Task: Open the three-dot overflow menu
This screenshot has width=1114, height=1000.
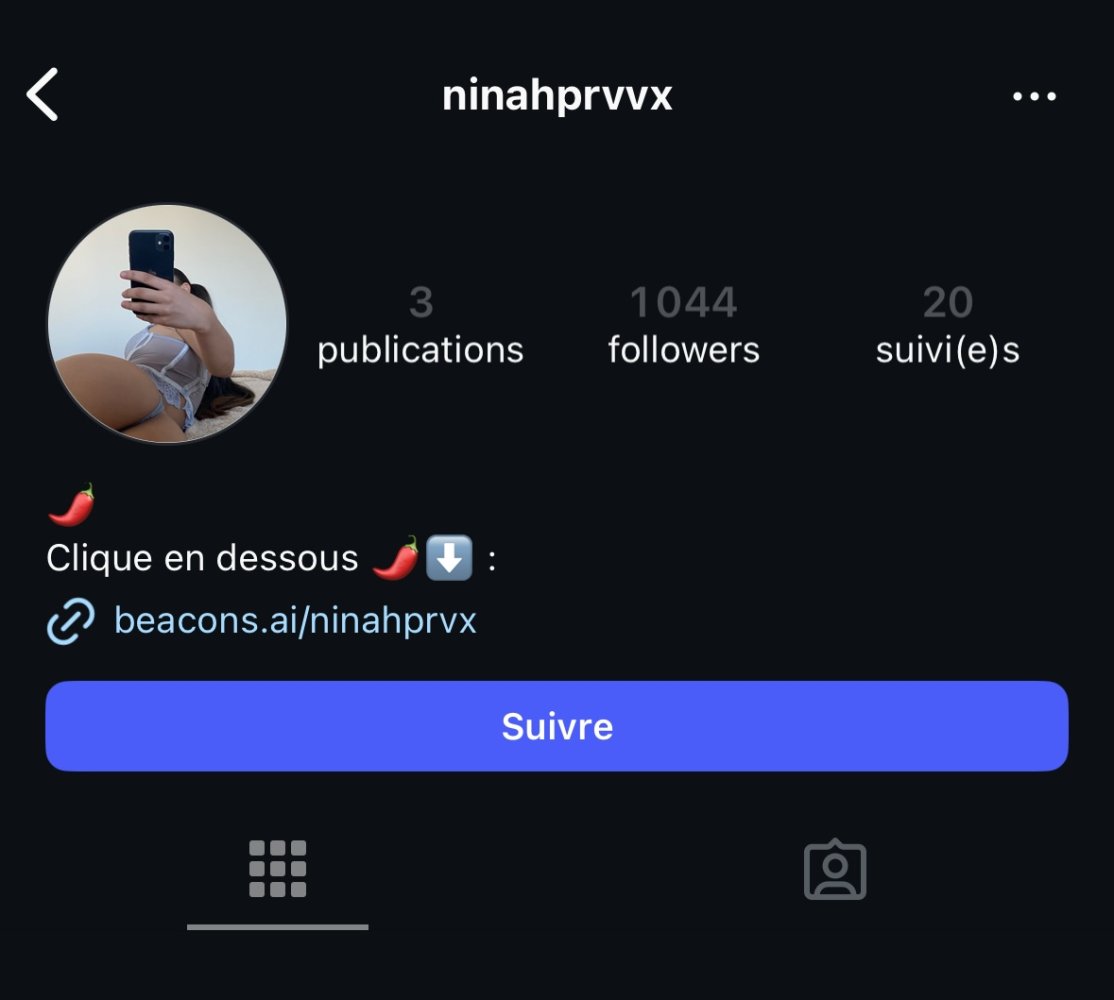Action: [x=1034, y=96]
